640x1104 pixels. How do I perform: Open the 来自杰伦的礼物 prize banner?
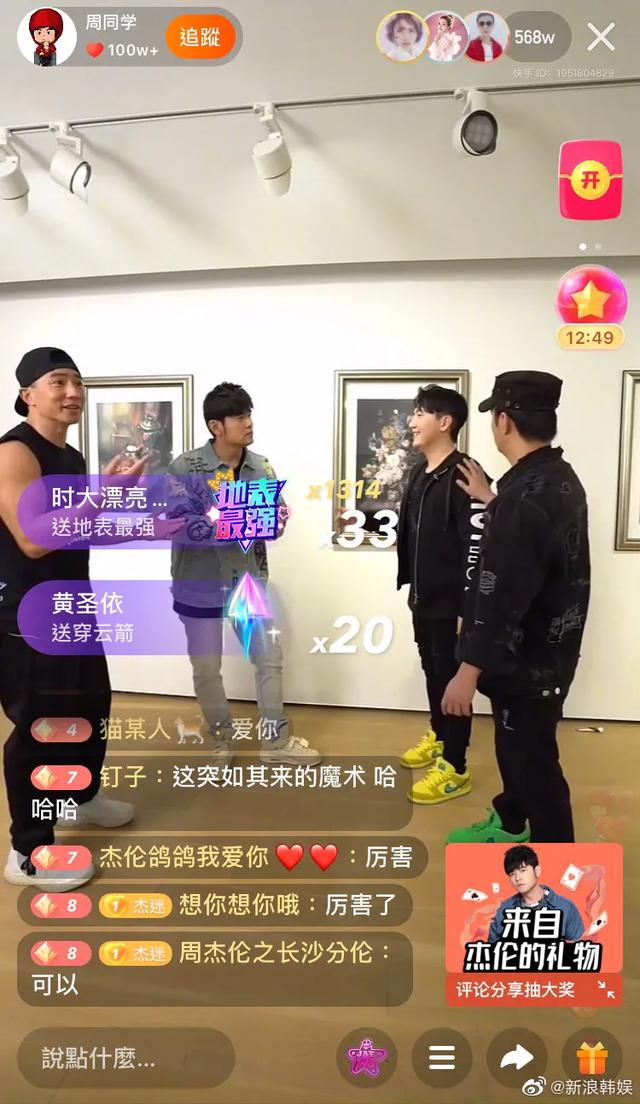point(533,922)
